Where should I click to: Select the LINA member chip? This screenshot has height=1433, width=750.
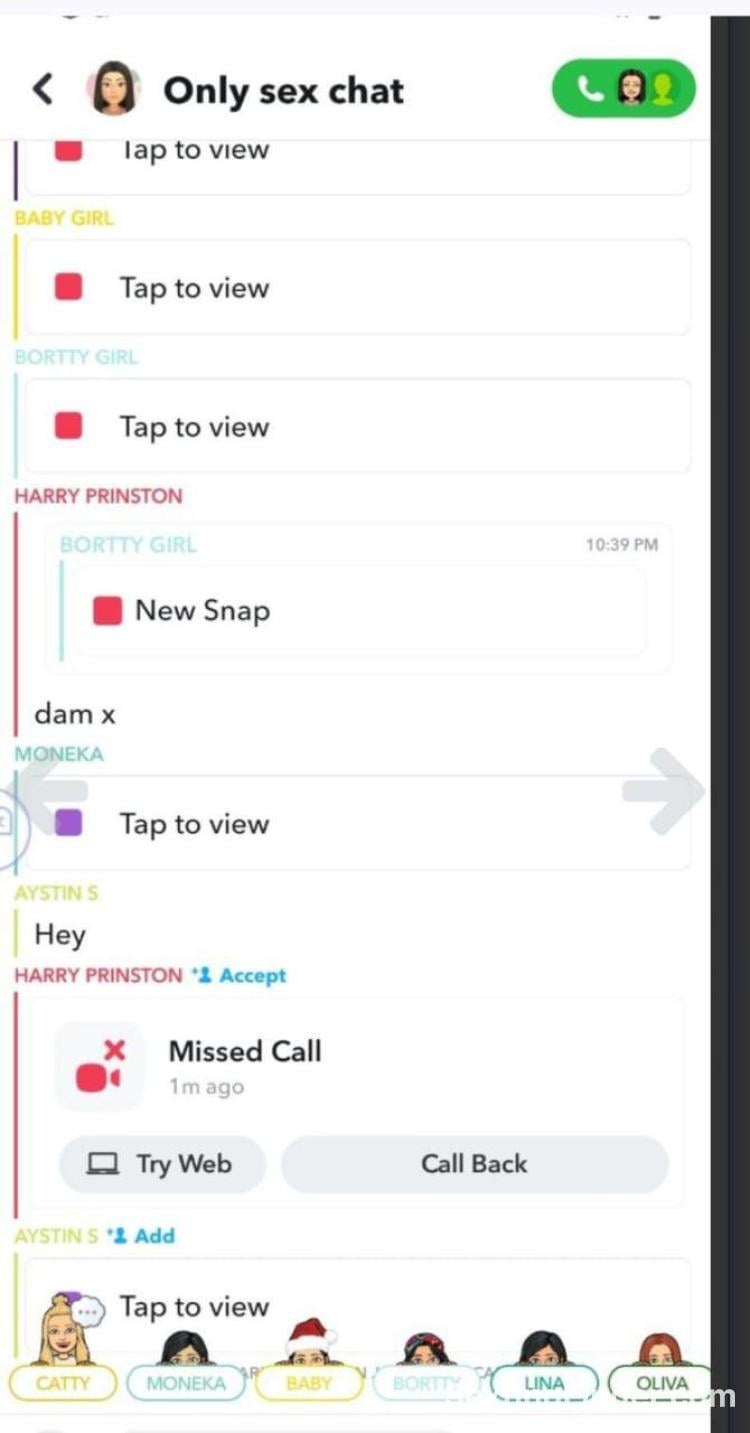coord(544,1384)
